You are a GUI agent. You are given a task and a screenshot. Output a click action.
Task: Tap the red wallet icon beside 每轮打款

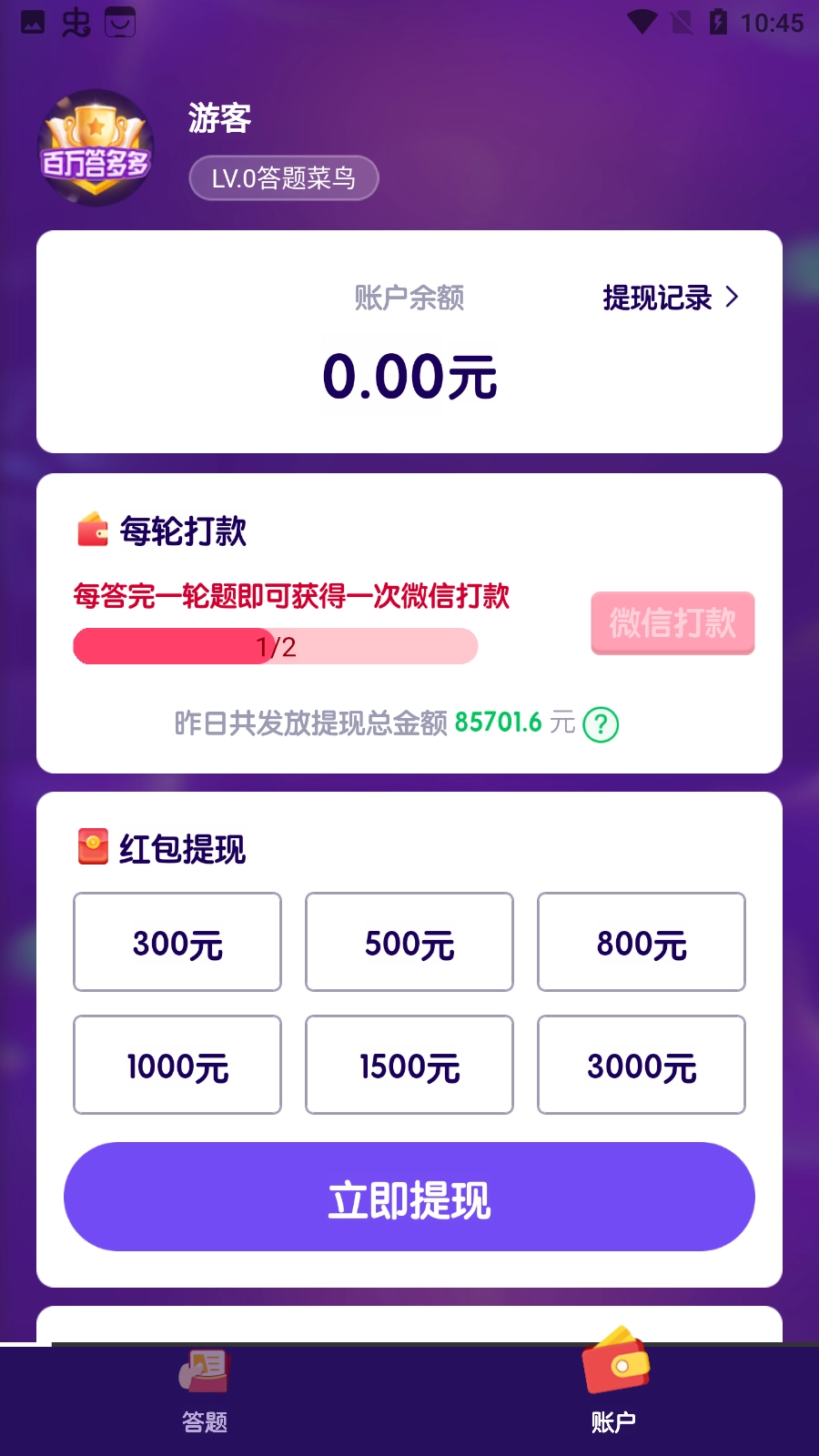[90, 531]
